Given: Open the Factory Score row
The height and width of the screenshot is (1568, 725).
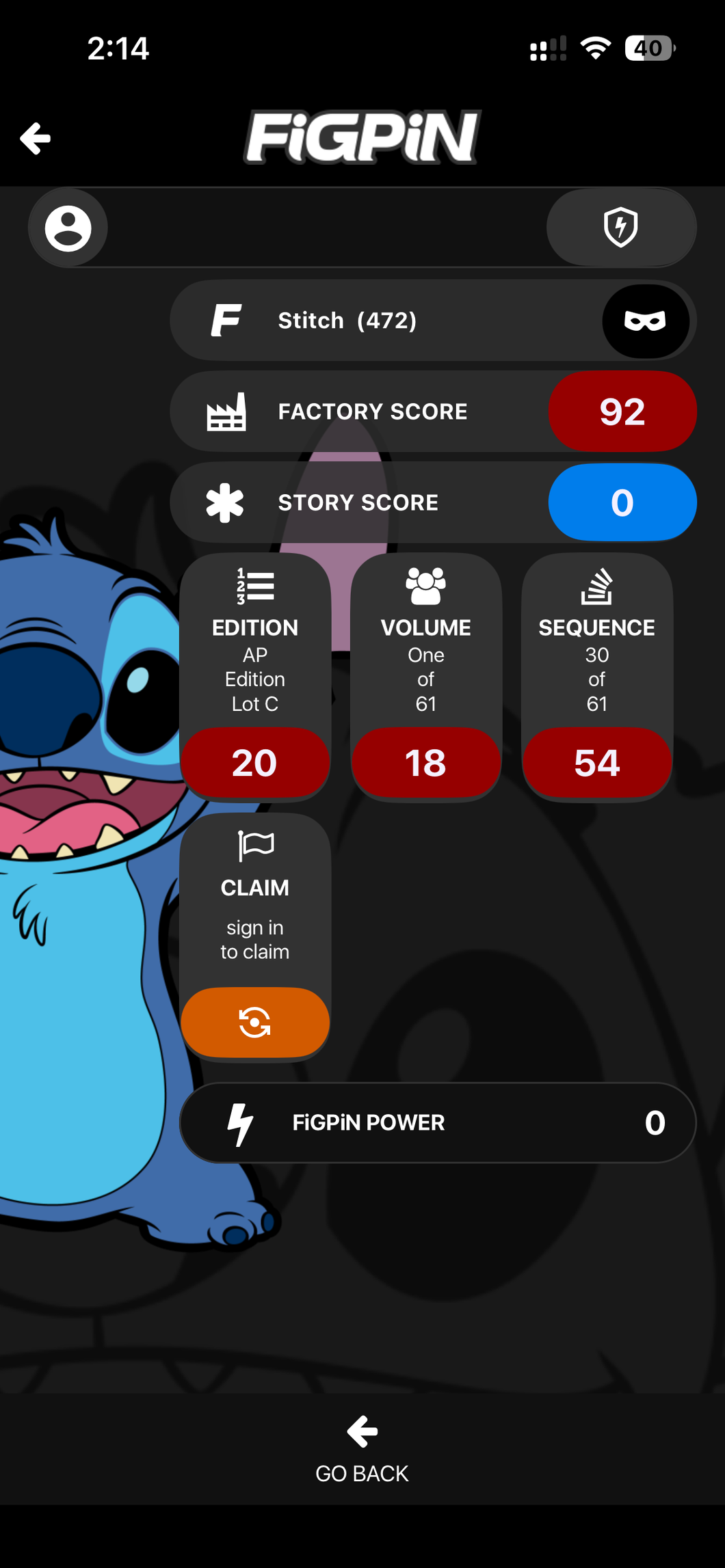Looking at the screenshot, I should pyautogui.click(x=433, y=411).
